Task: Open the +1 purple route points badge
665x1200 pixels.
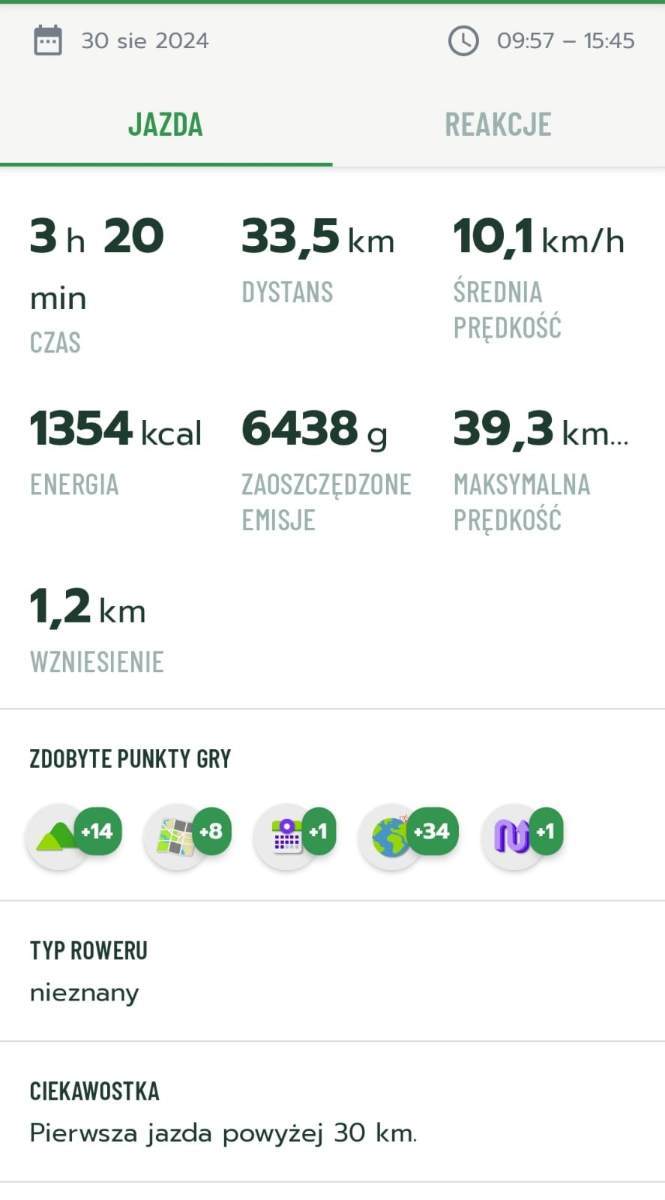Action: 523,835
